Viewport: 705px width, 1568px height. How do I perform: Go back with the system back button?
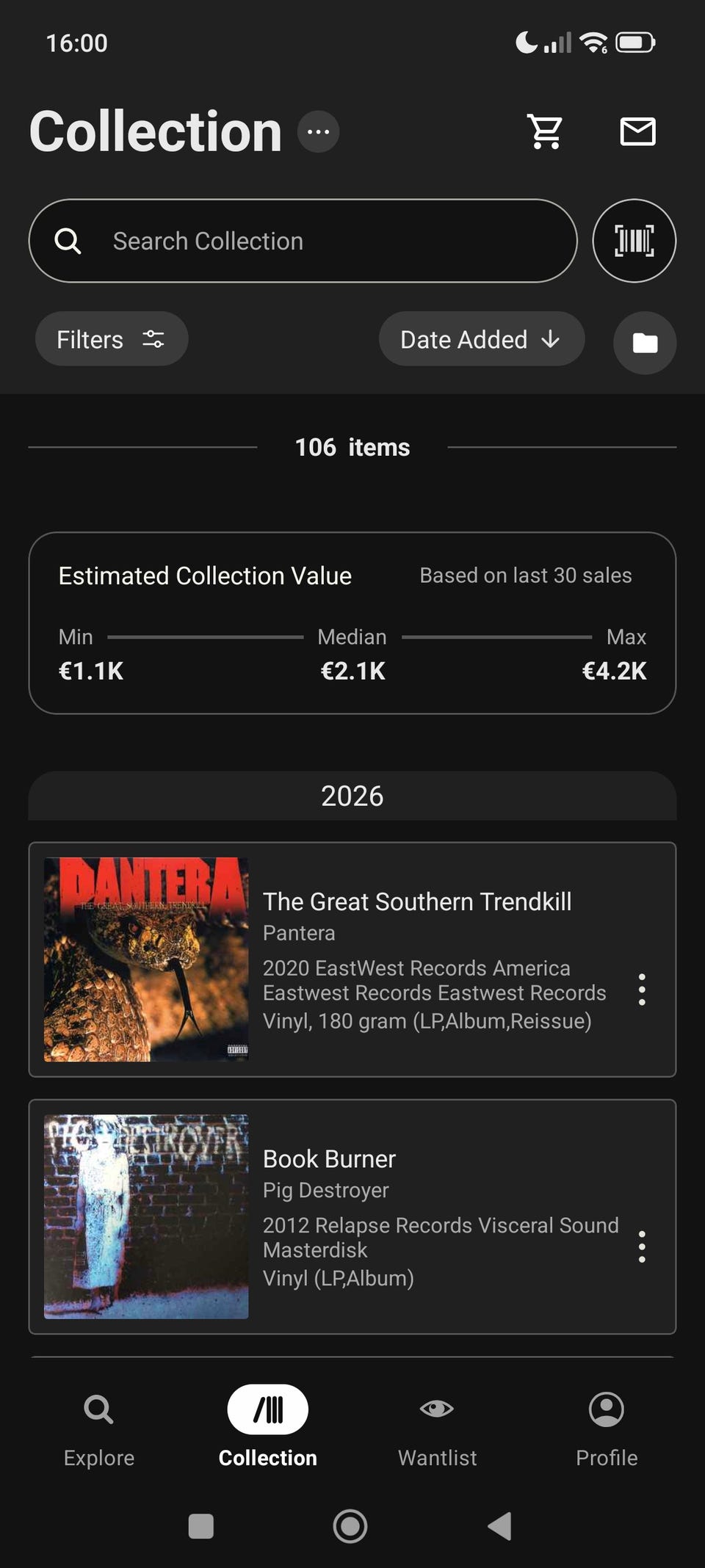click(x=500, y=1525)
